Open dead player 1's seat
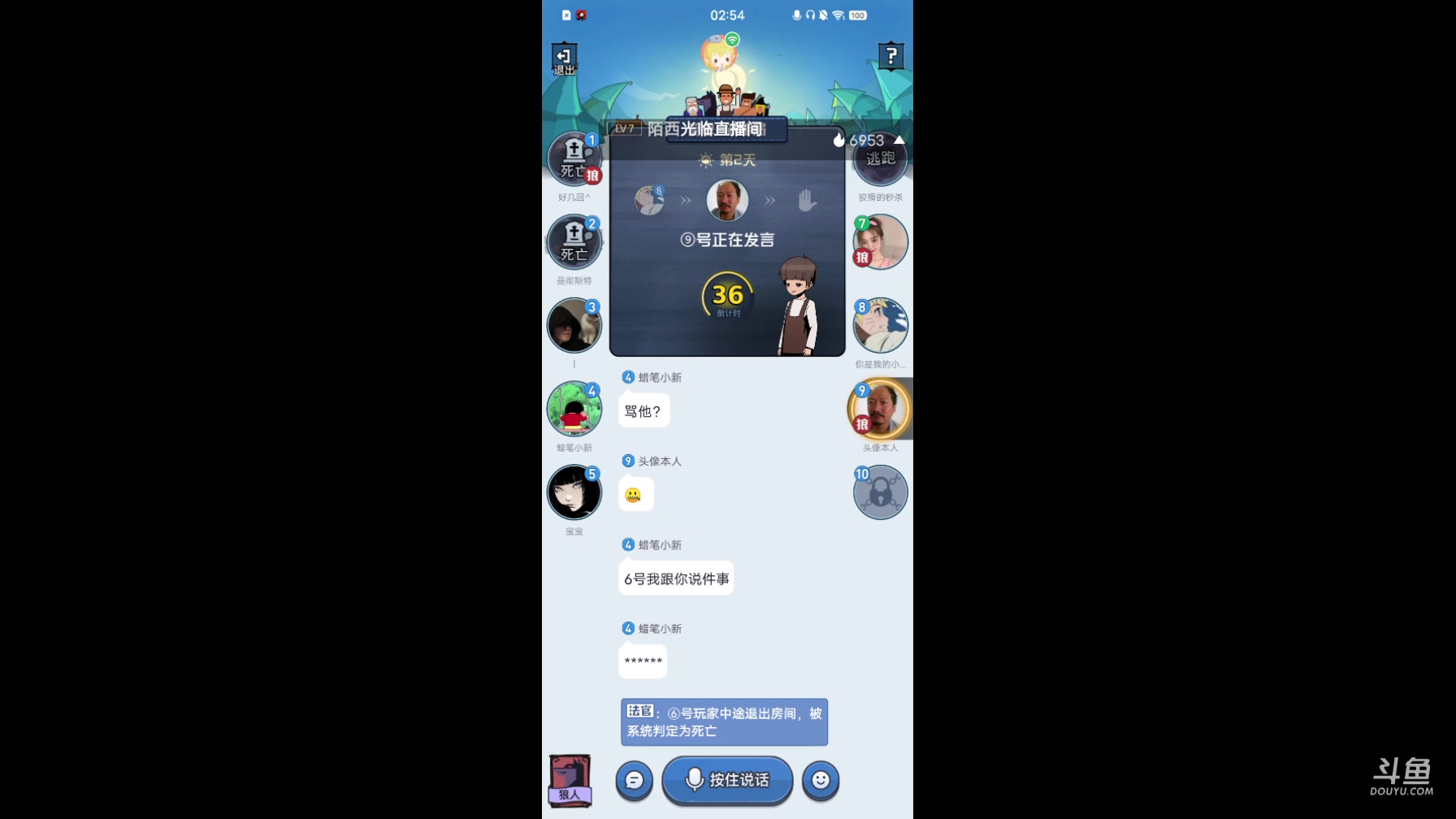 (574, 159)
